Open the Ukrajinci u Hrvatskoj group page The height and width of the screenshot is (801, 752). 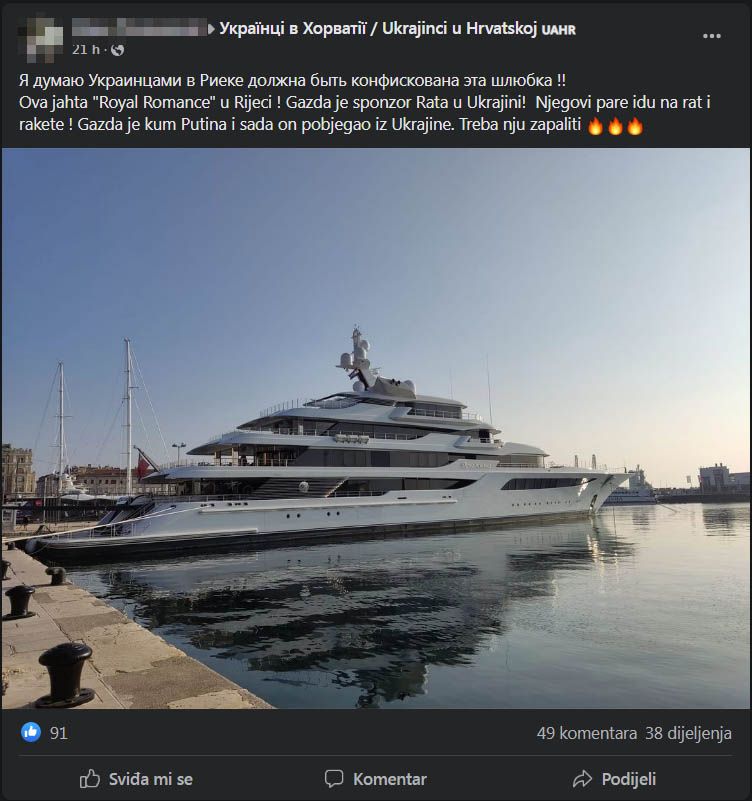(x=397, y=29)
